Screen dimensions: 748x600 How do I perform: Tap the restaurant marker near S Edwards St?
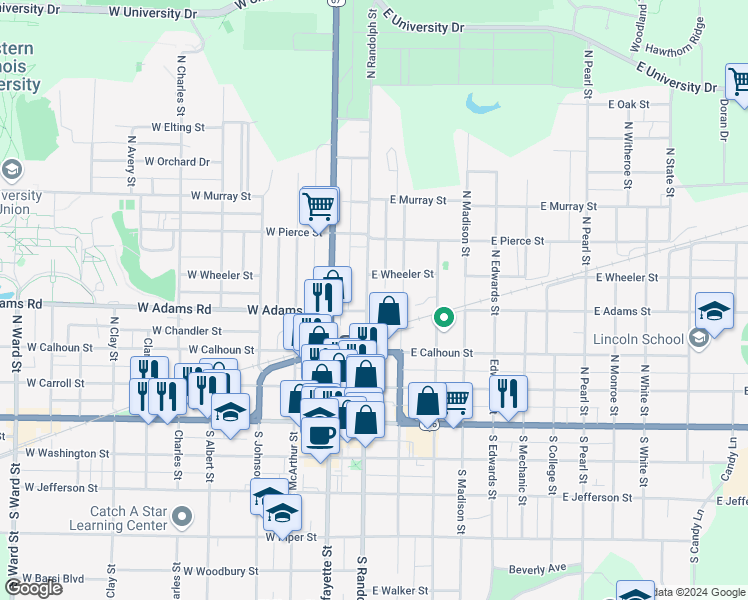[508, 395]
